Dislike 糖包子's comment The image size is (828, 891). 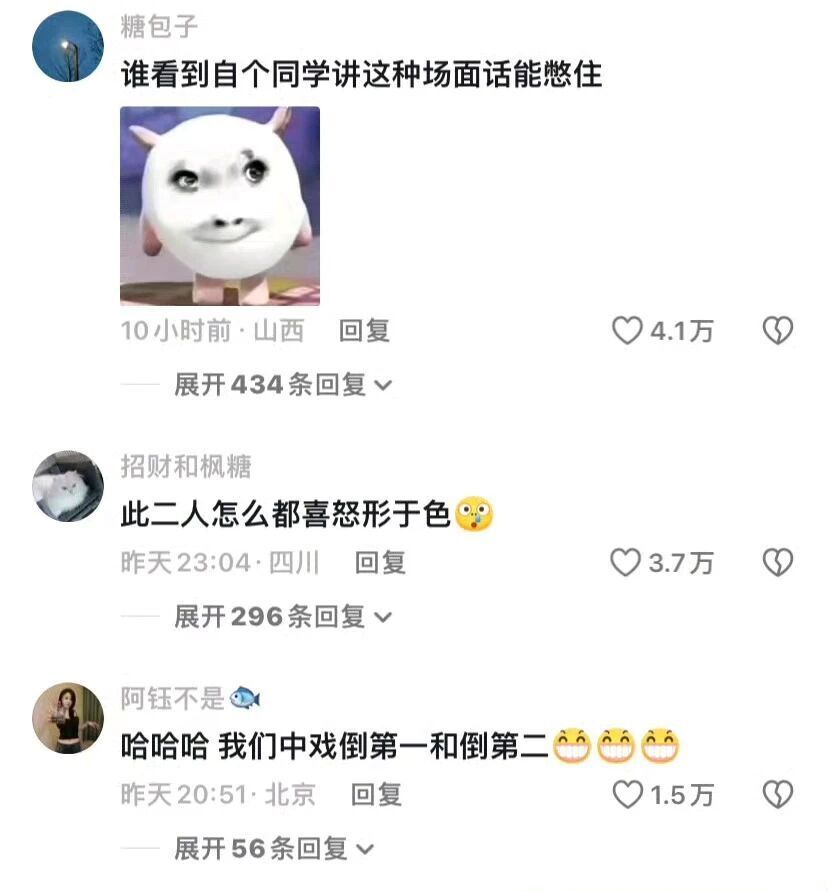click(x=777, y=331)
